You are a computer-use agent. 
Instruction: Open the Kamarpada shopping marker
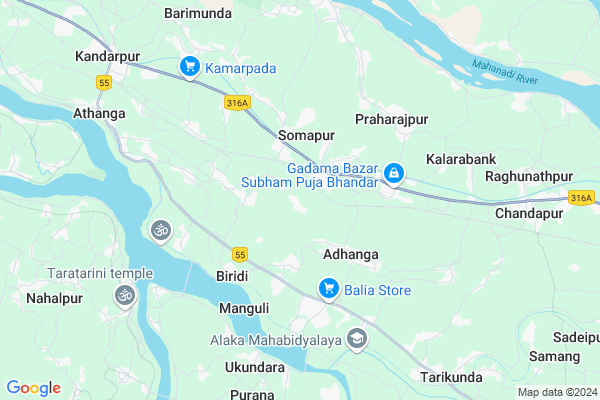tap(188, 67)
